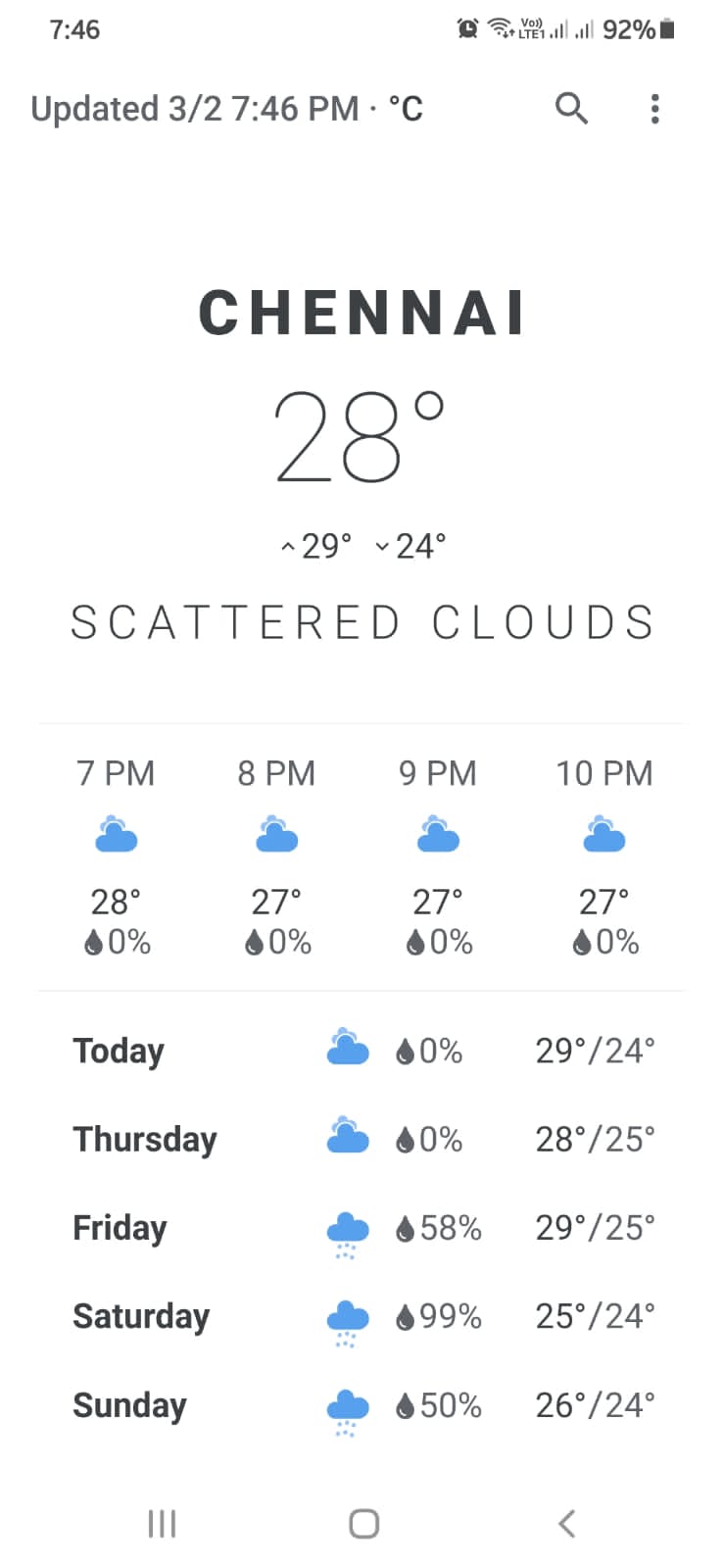Viewport: 723px width, 1568px height.
Task: Open the city search
Action: [571, 108]
